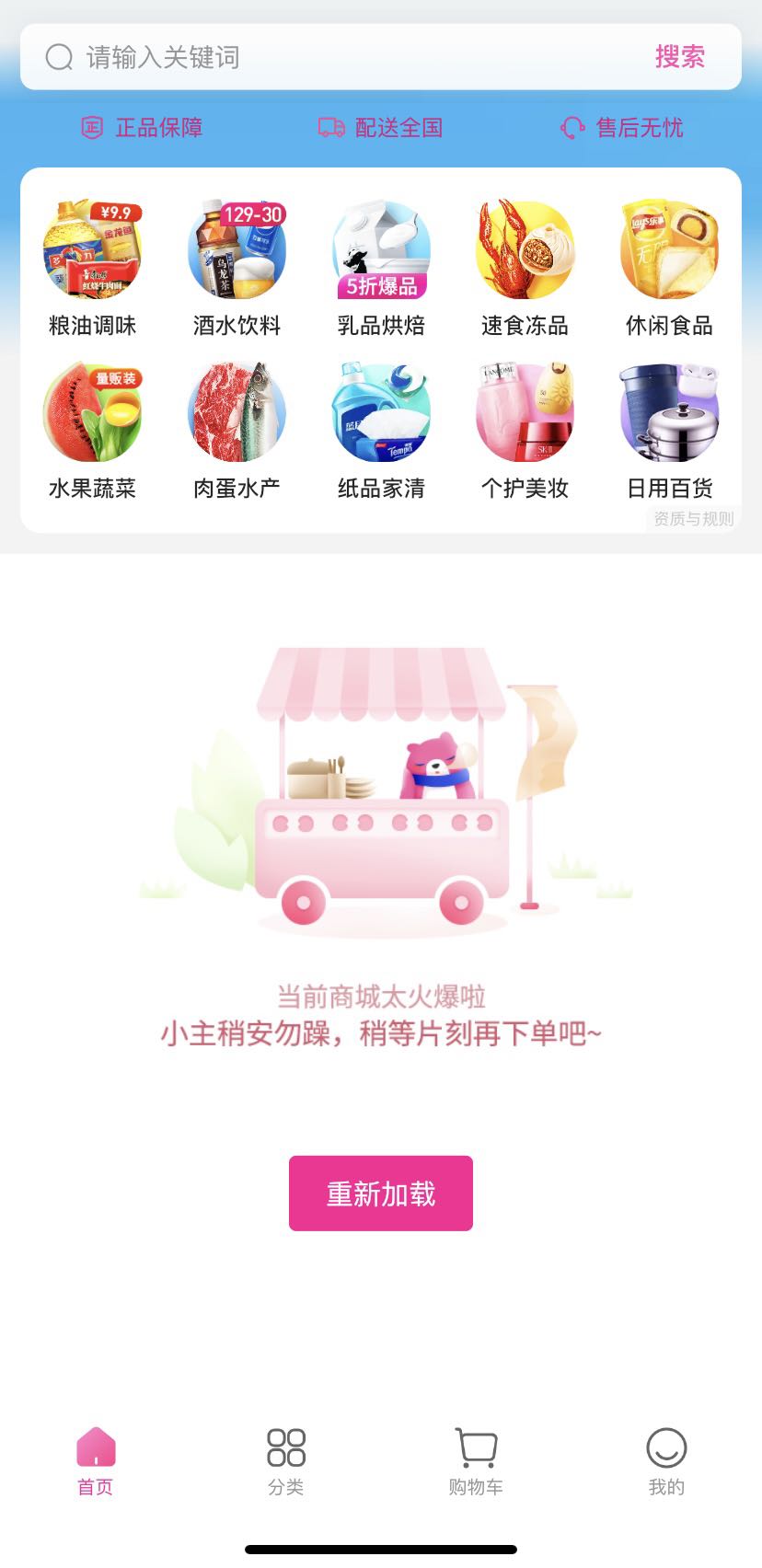Tap 重新加载 to reload the page
Viewport: 762px width, 1568px height.
pos(381,1193)
